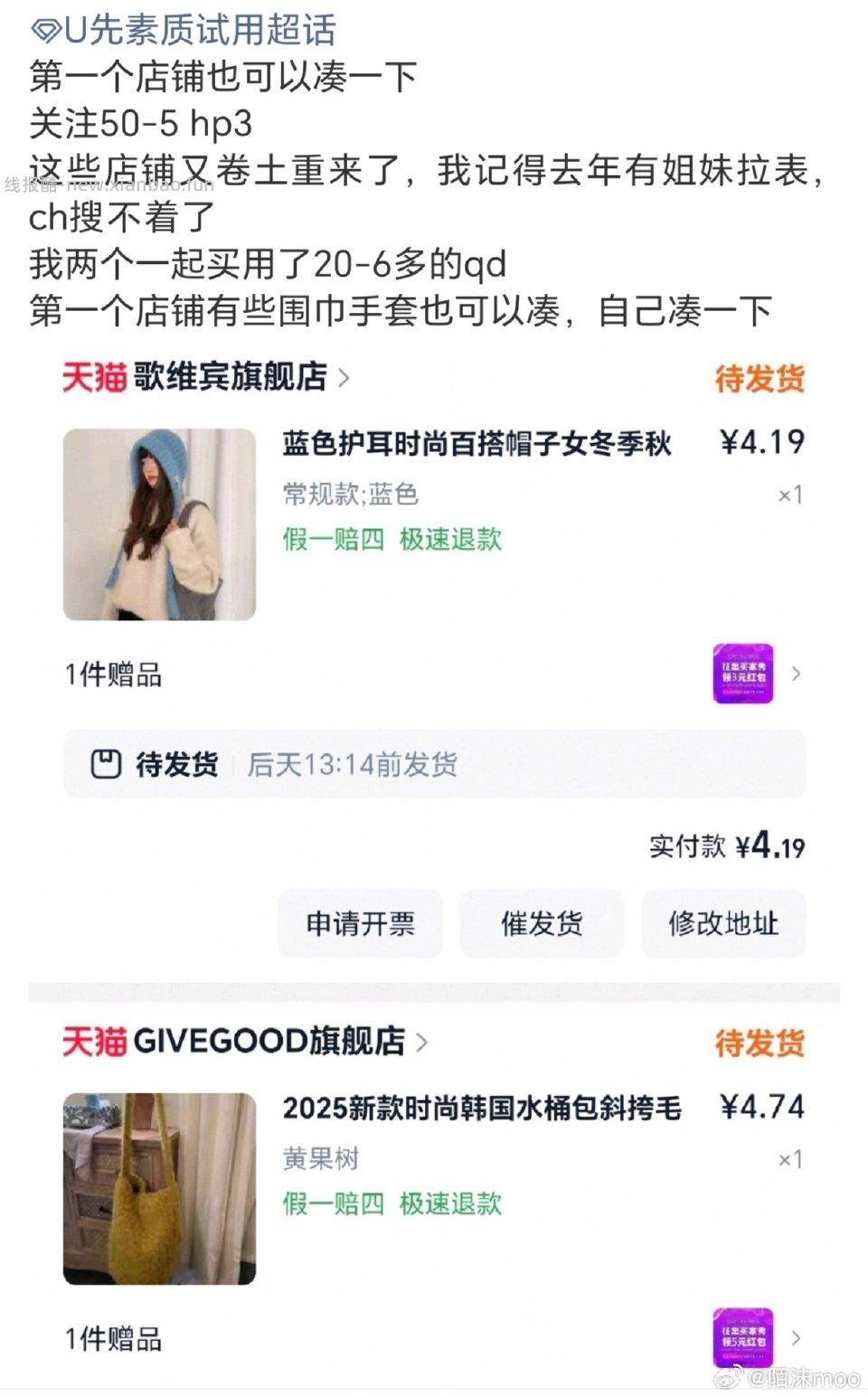Select the orange 待发货 status of GIVEGOOD order
Viewport: 868px width, 1397px height.
(758, 1043)
